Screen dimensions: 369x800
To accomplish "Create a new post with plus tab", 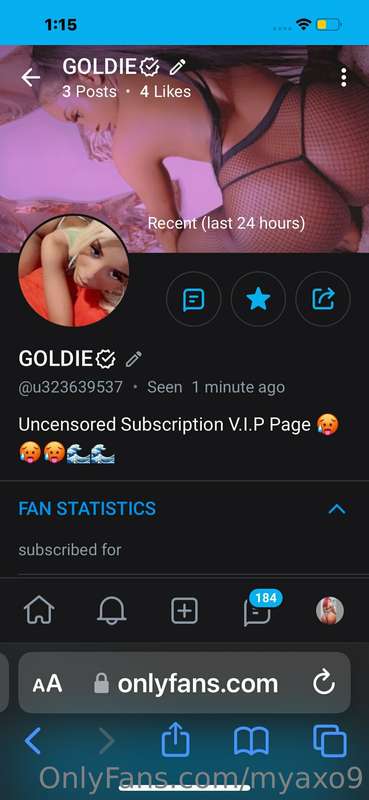I will pos(184,611).
